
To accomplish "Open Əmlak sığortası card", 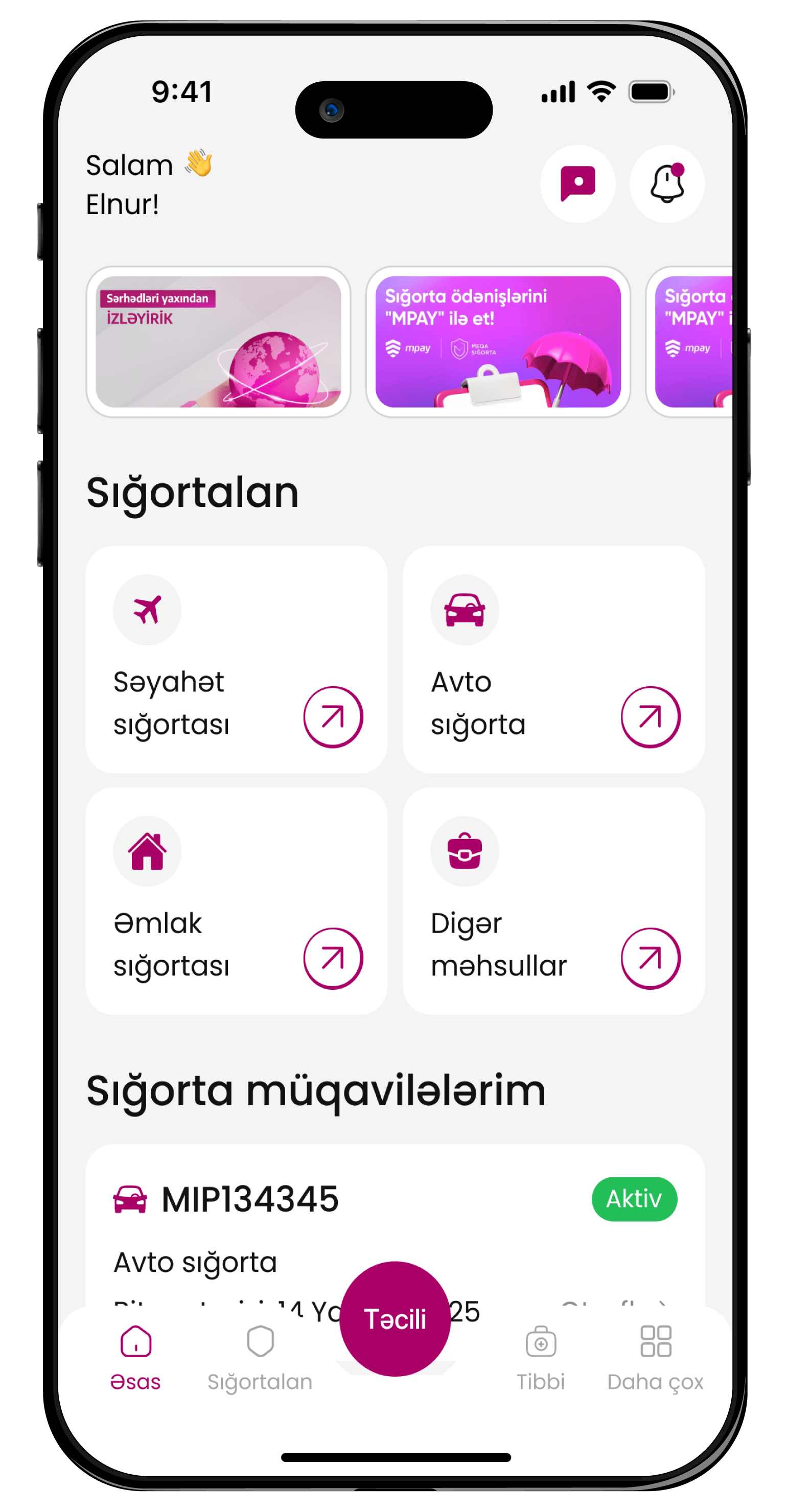I will [x=236, y=900].
